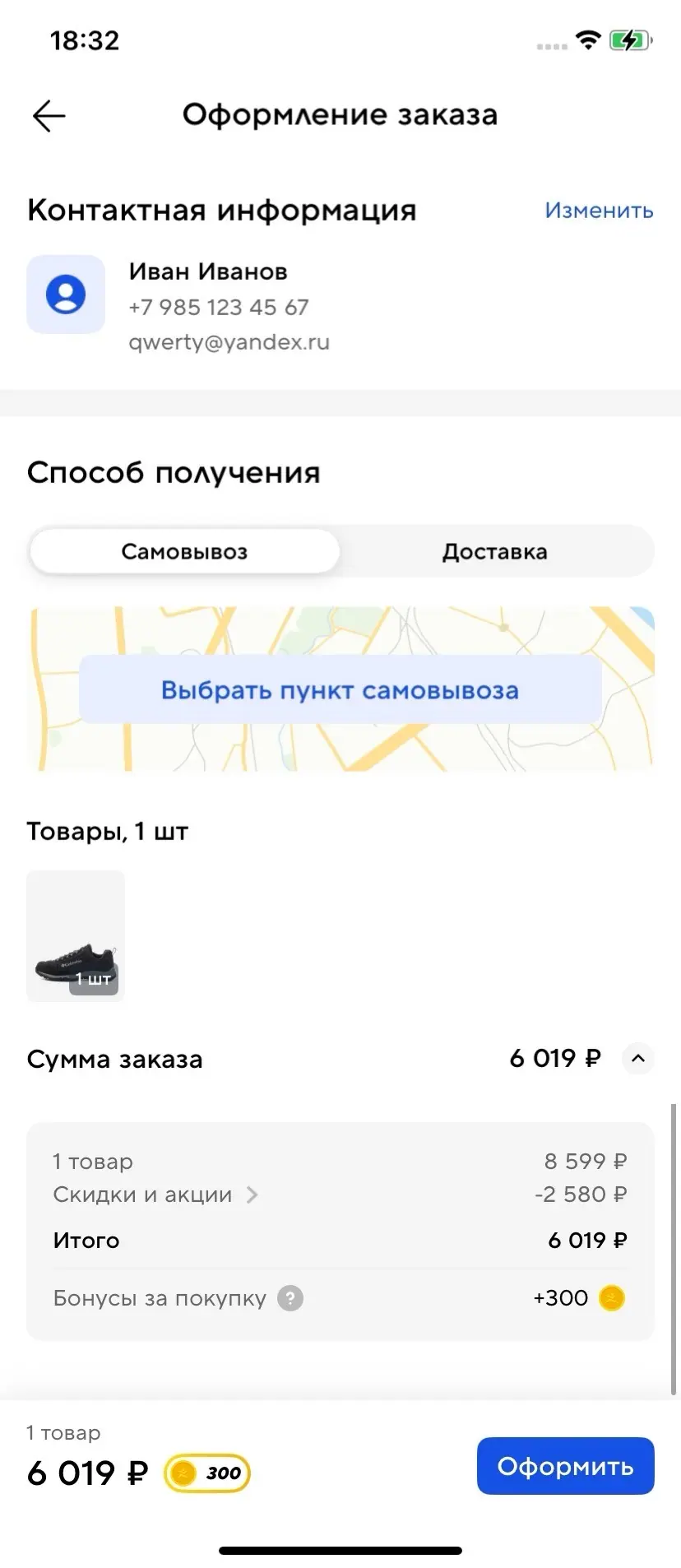Collapse the Сумма заказа details

637,1059
